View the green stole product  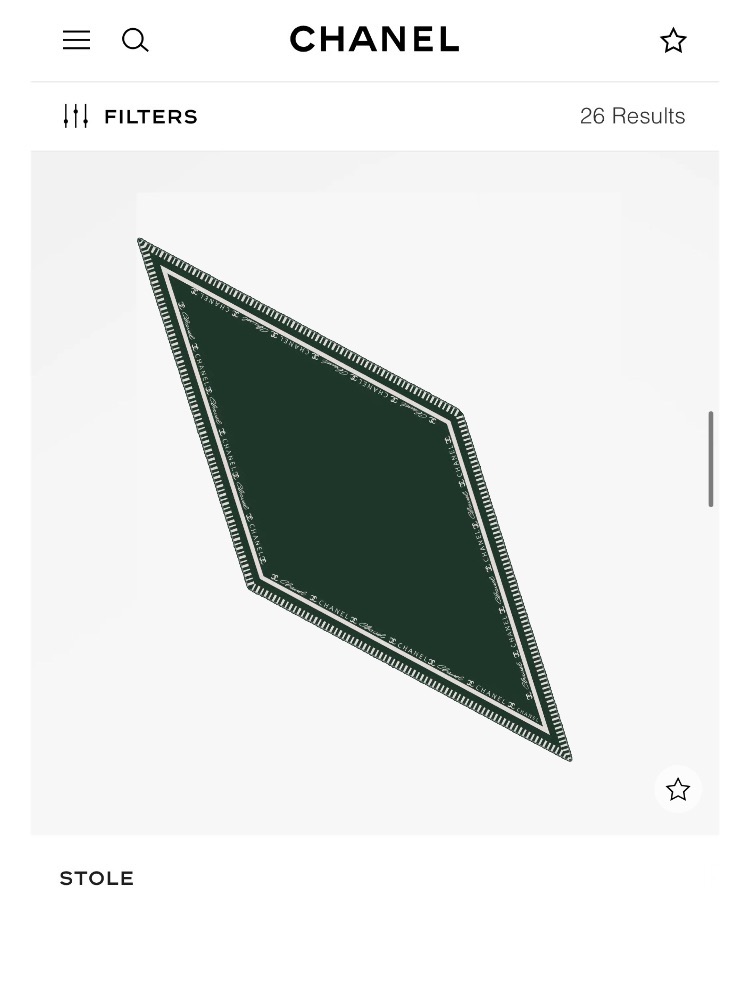click(355, 500)
